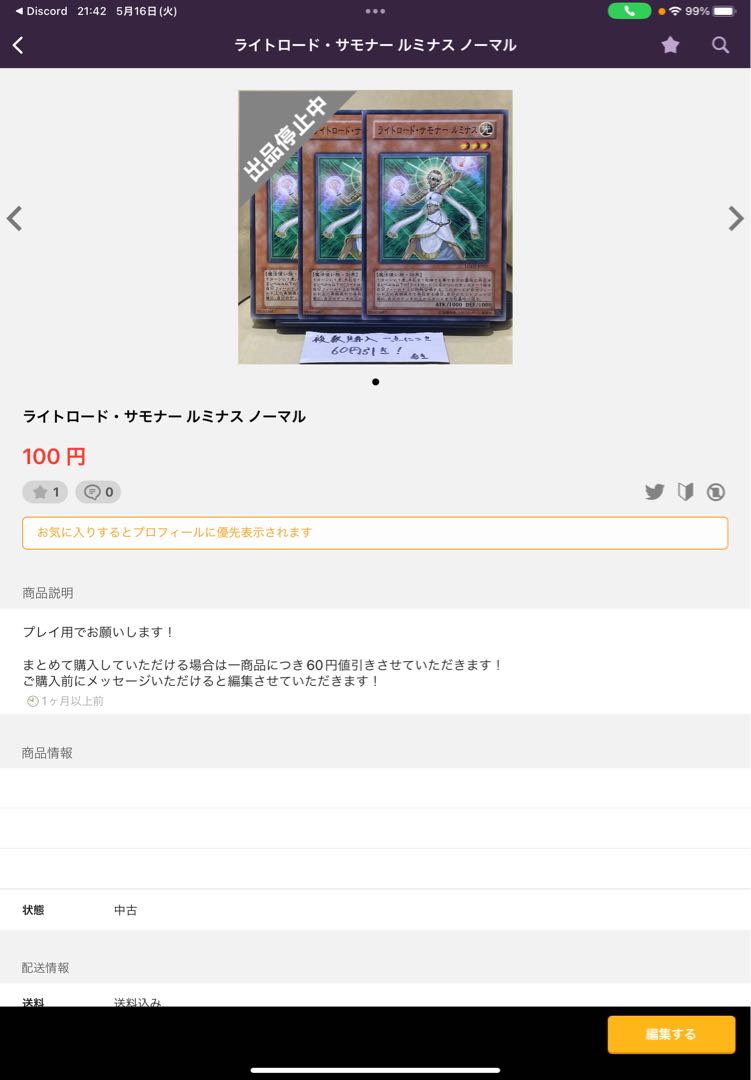751x1080 pixels.
Task: Tap the star count chip showing 1
Action: (45, 492)
